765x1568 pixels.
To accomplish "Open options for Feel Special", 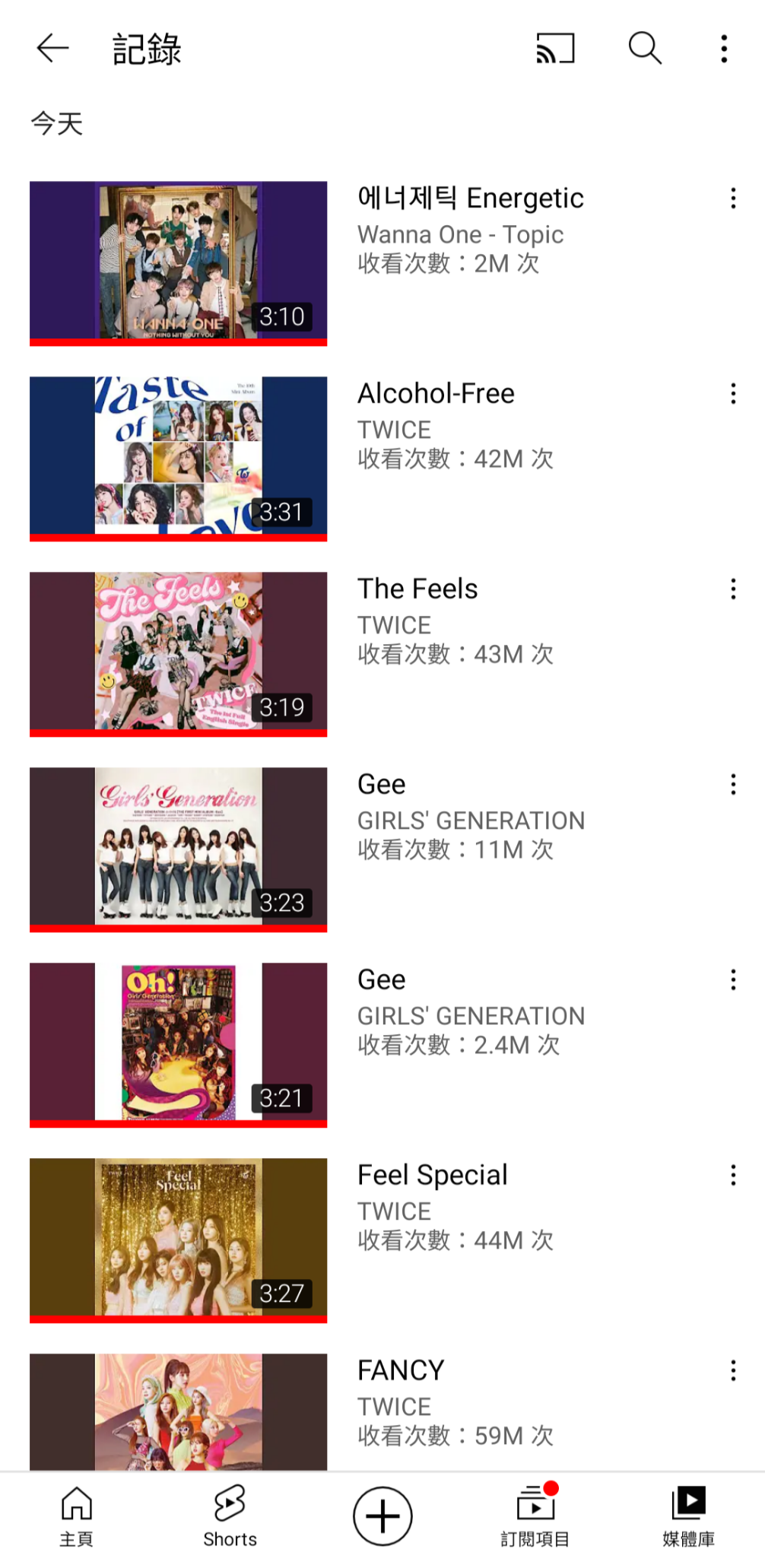I will point(733,1176).
